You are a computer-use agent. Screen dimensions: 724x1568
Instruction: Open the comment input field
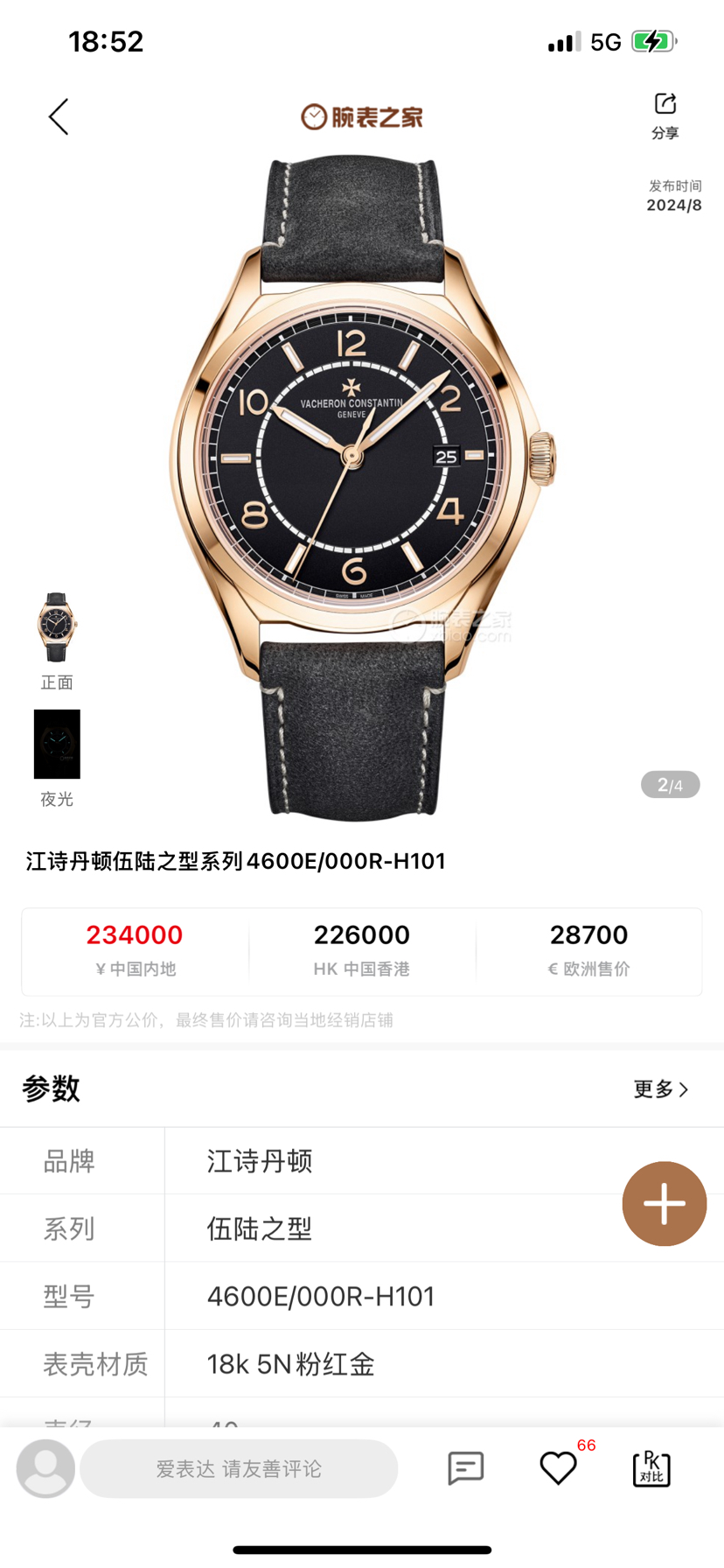[239, 1469]
